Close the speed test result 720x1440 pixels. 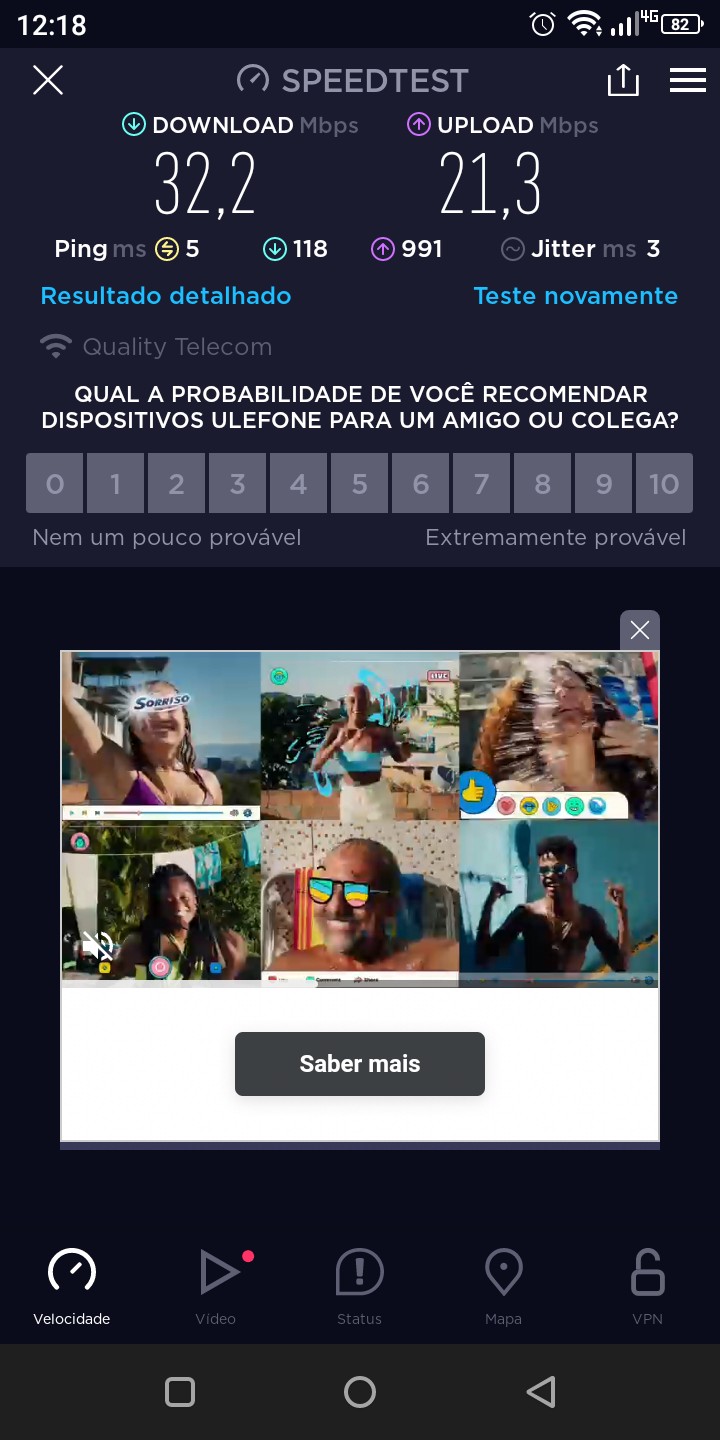pos(48,80)
